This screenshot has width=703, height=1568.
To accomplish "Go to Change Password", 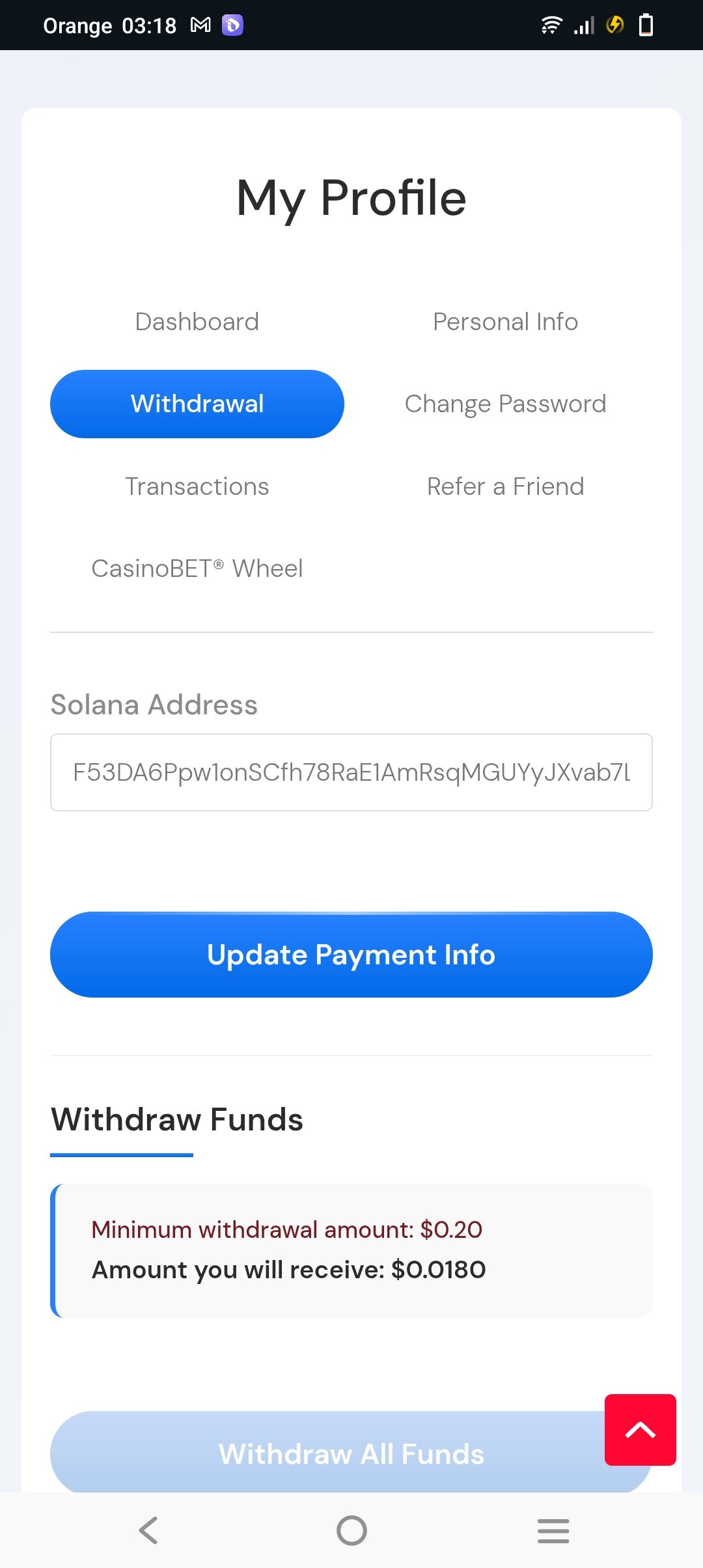I will point(505,404).
